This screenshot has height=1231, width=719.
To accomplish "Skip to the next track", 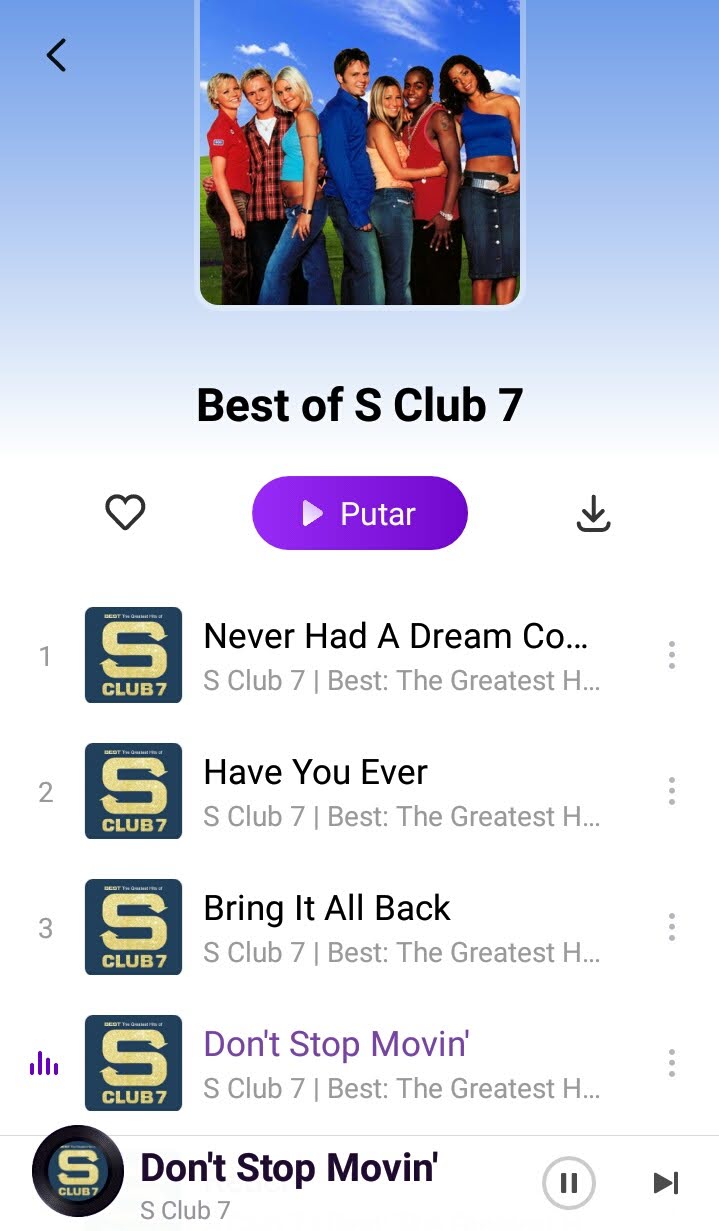I will [665, 1183].
